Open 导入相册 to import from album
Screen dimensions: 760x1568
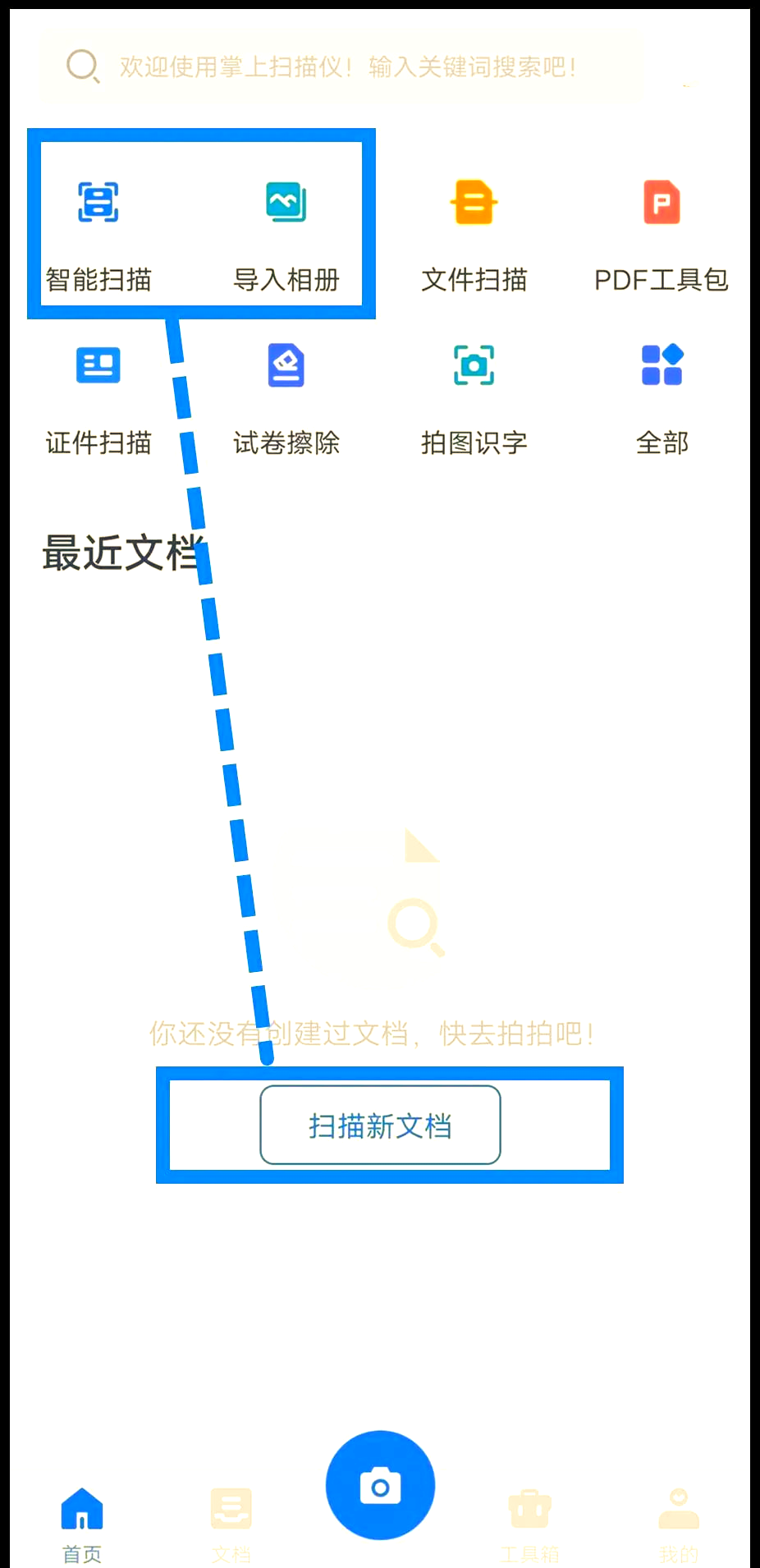tap(286, 230)
